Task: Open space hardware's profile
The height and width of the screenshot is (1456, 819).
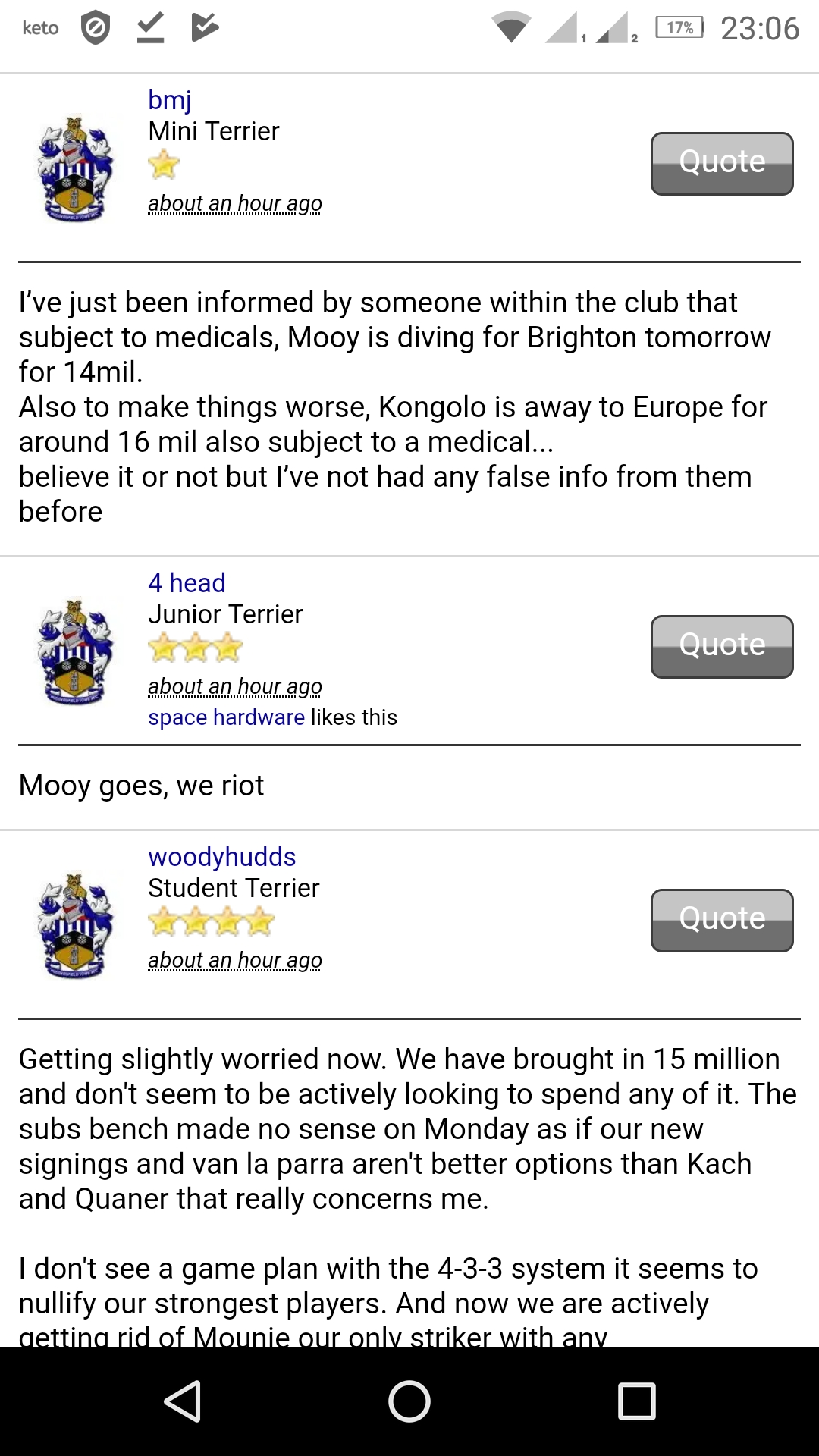Action: pyautogui.click(x=226, y=717)
